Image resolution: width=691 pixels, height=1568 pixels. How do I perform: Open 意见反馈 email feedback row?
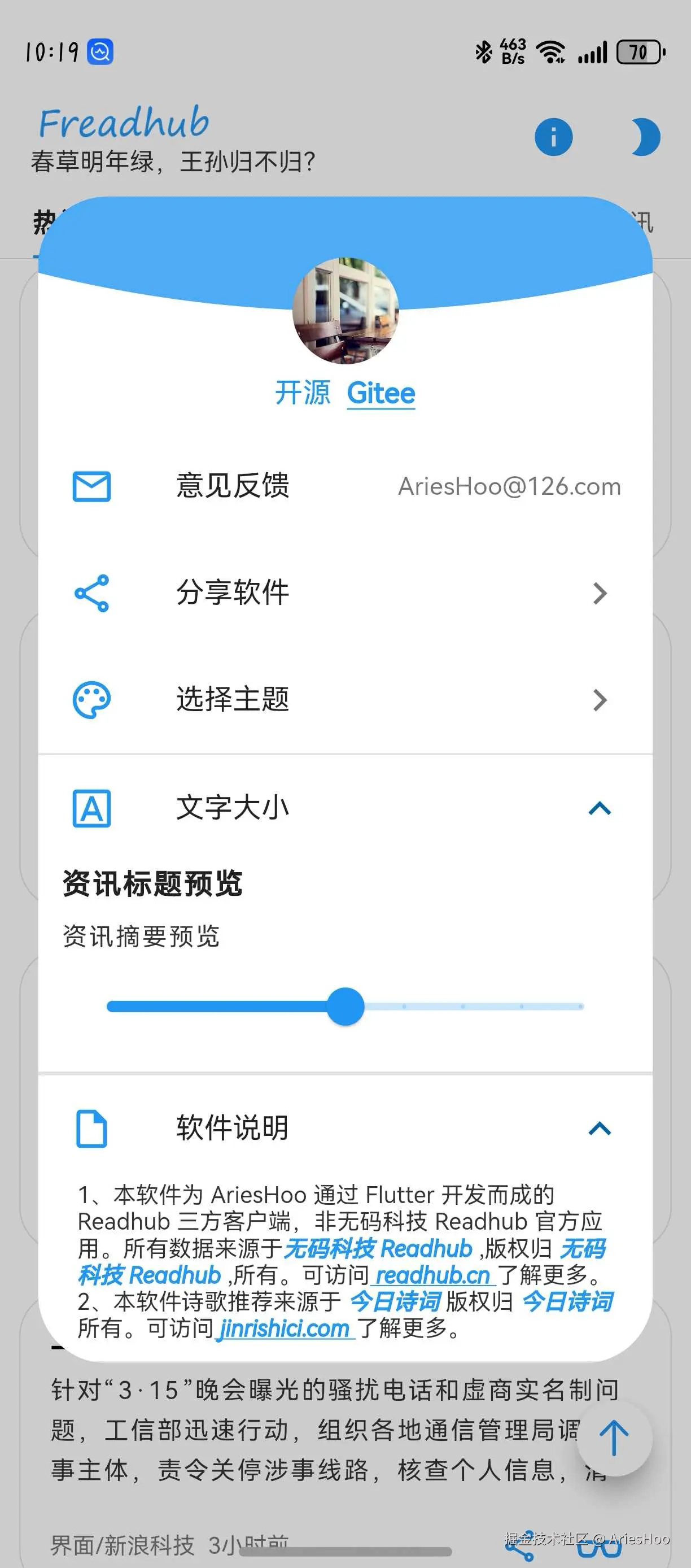click(x=345, y=486)
